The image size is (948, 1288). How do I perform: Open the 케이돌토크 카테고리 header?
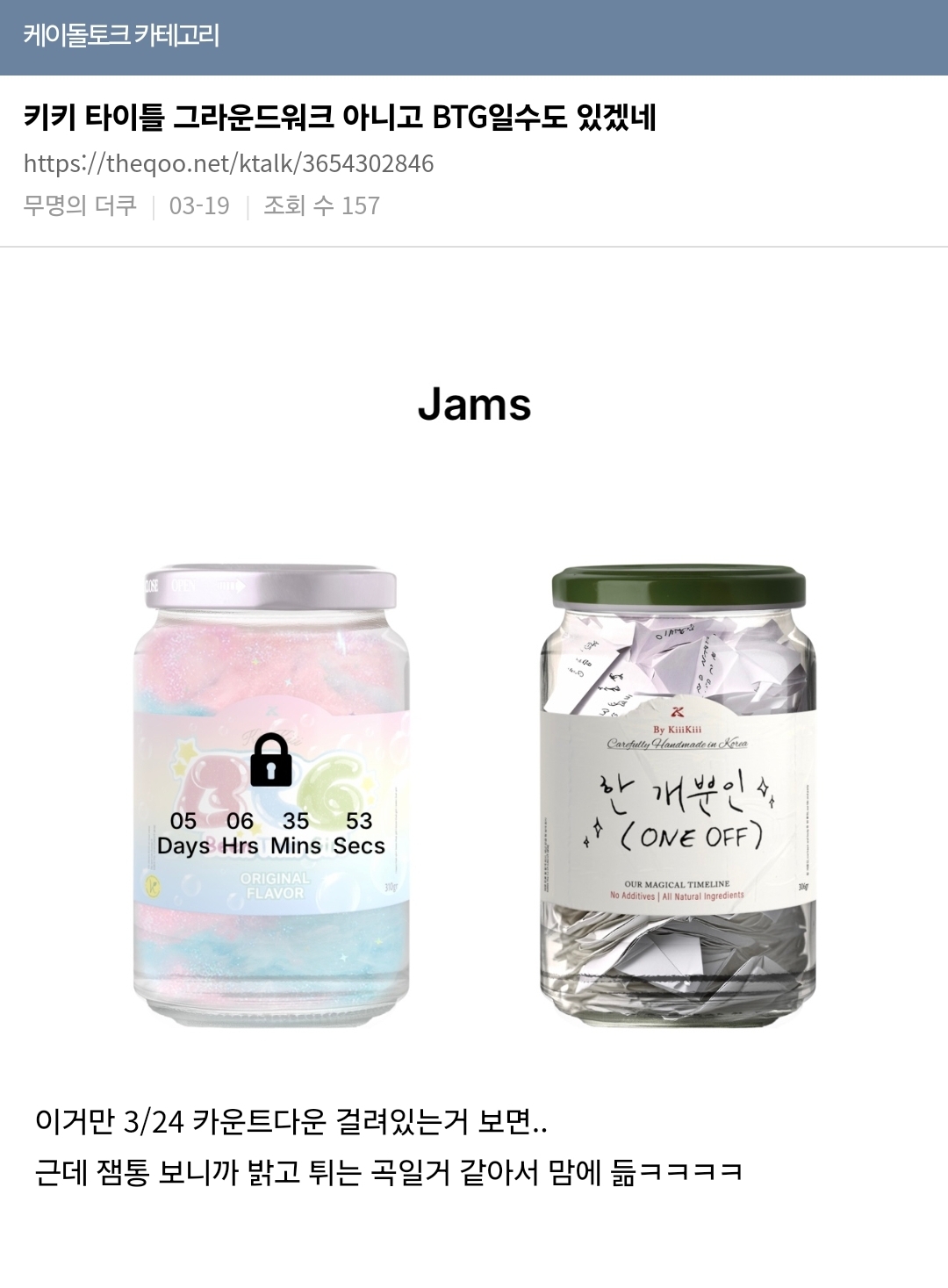pos(121,36)
